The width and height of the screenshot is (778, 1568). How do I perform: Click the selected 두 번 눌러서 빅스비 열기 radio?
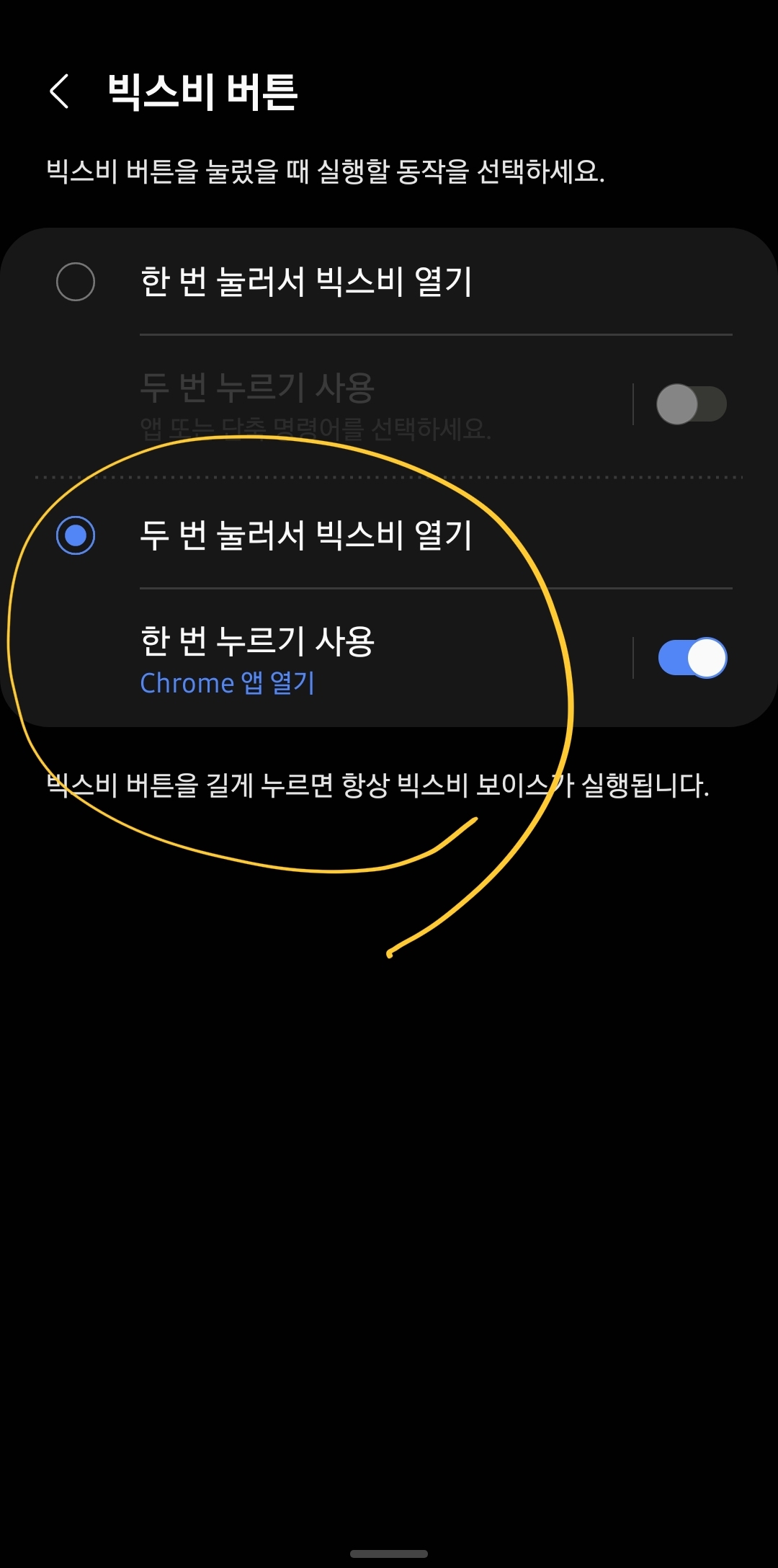click(76, 536)
